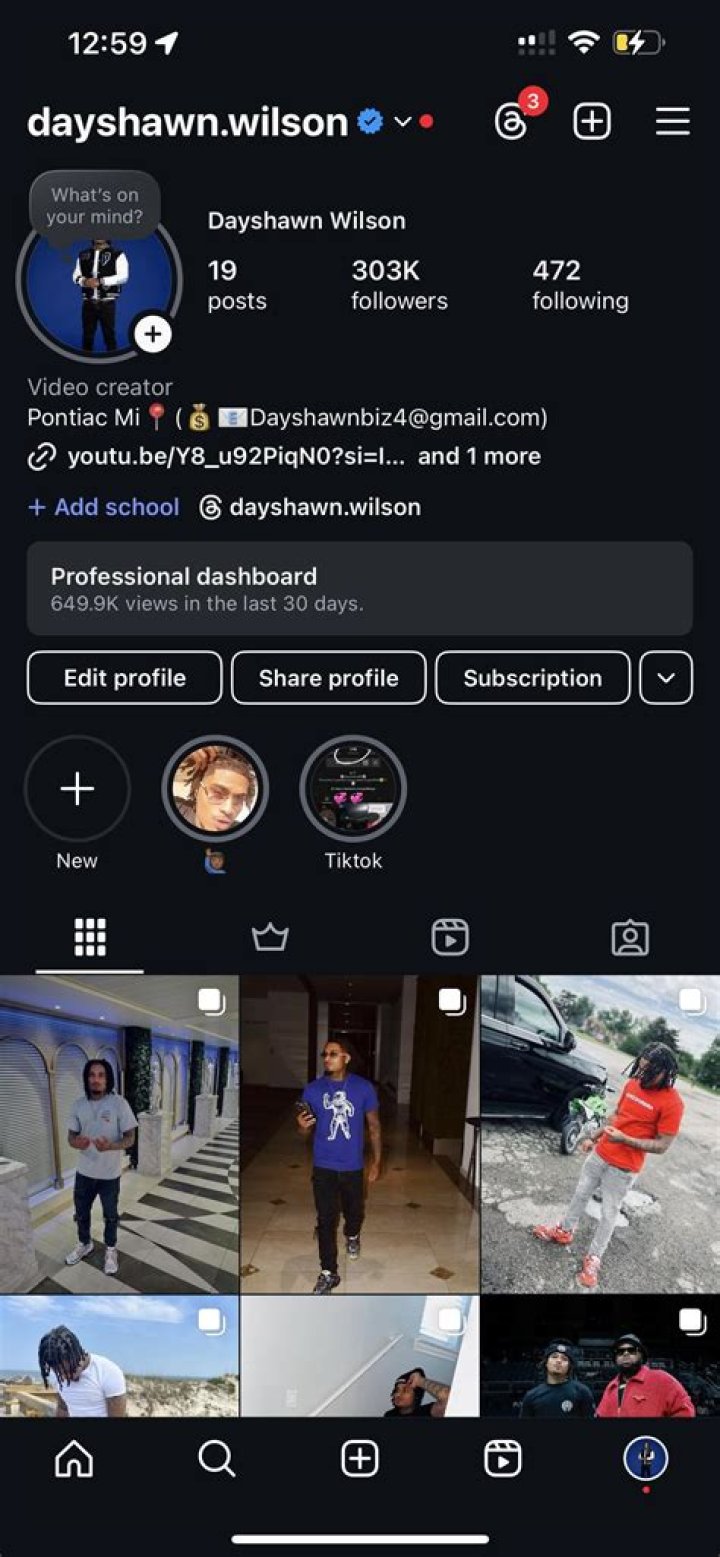Open the Threads notifications icon
Image resolution: width=720 pixels, height=1557 pixels.
512,122
